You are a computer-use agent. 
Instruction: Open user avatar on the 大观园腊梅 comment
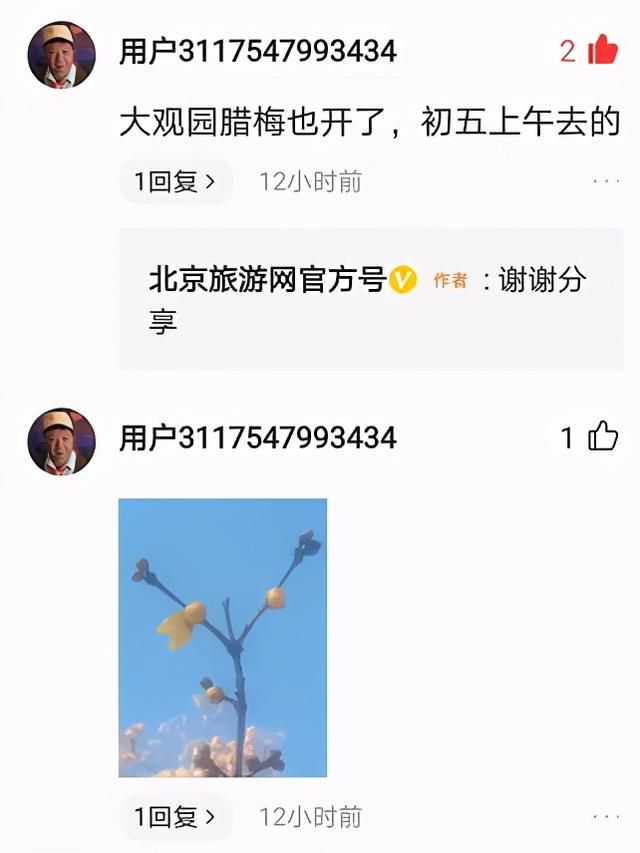point(61,55)
